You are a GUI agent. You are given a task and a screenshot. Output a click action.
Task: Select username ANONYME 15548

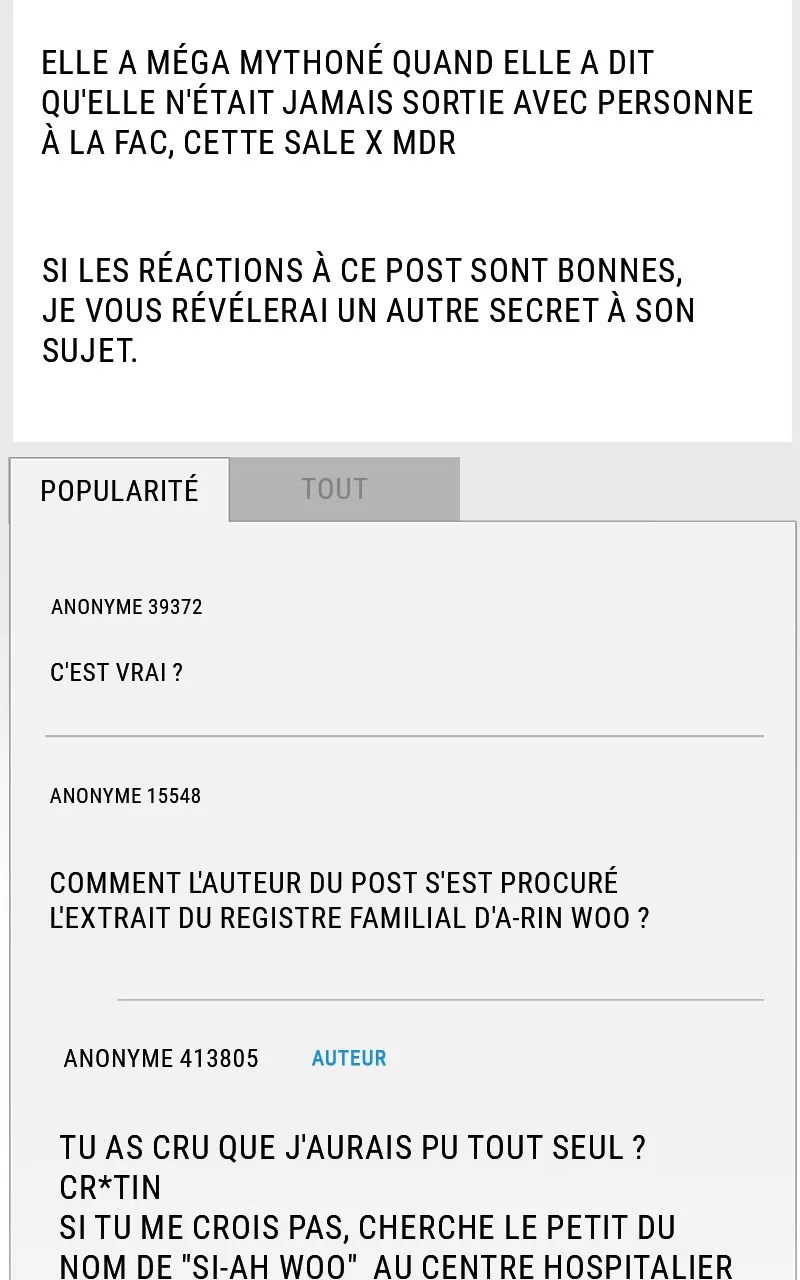[x=125, y=796]
